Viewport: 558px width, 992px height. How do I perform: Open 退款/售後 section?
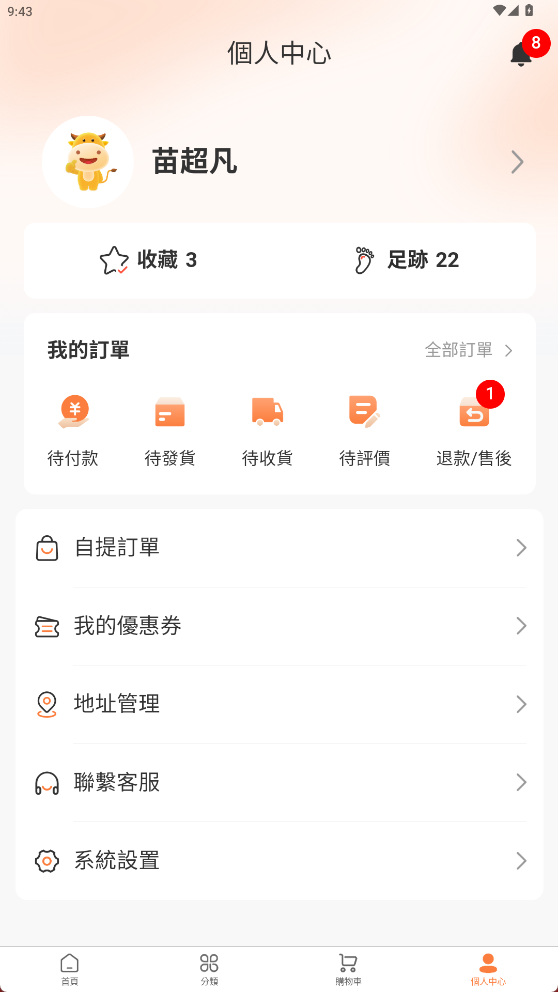coord(474,430)
